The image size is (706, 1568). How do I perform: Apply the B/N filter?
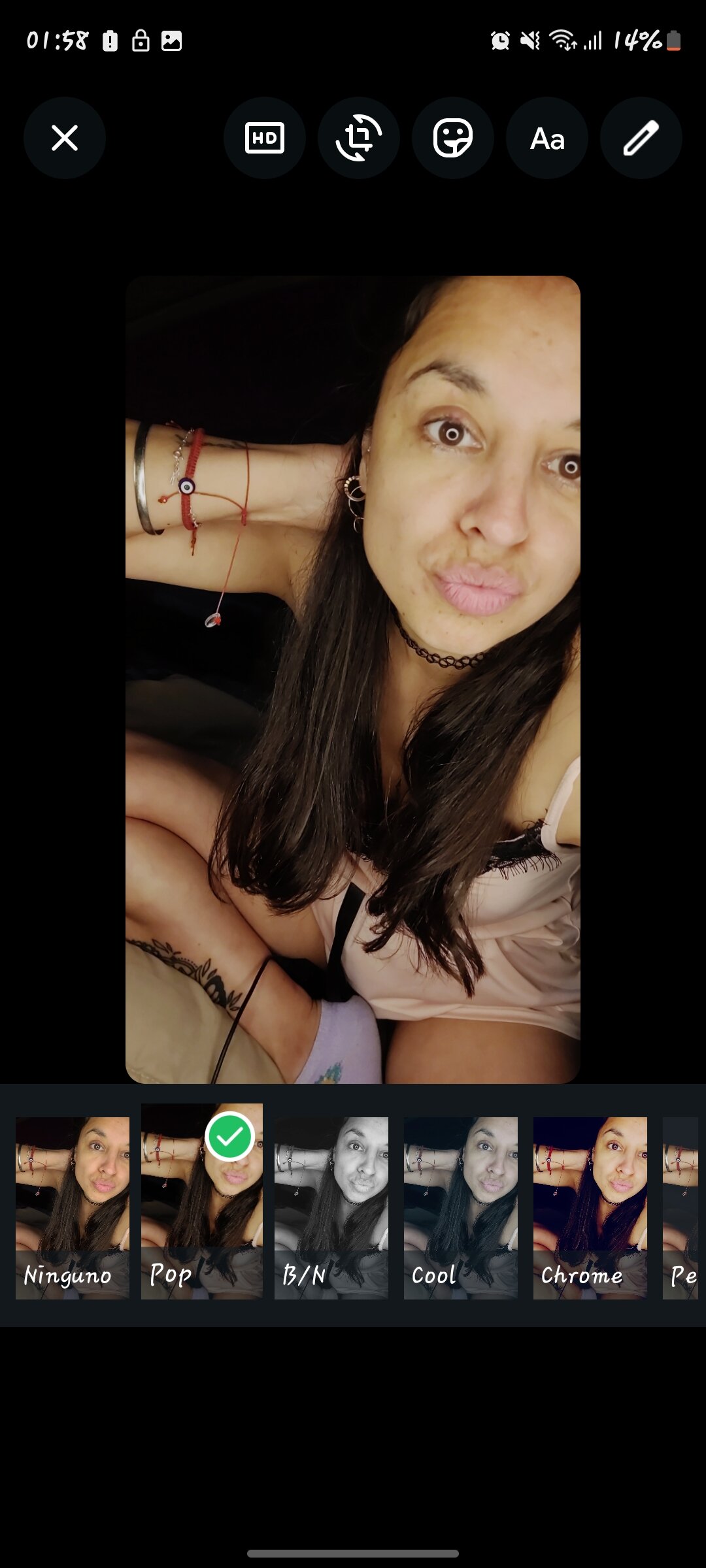[331, 1207]
